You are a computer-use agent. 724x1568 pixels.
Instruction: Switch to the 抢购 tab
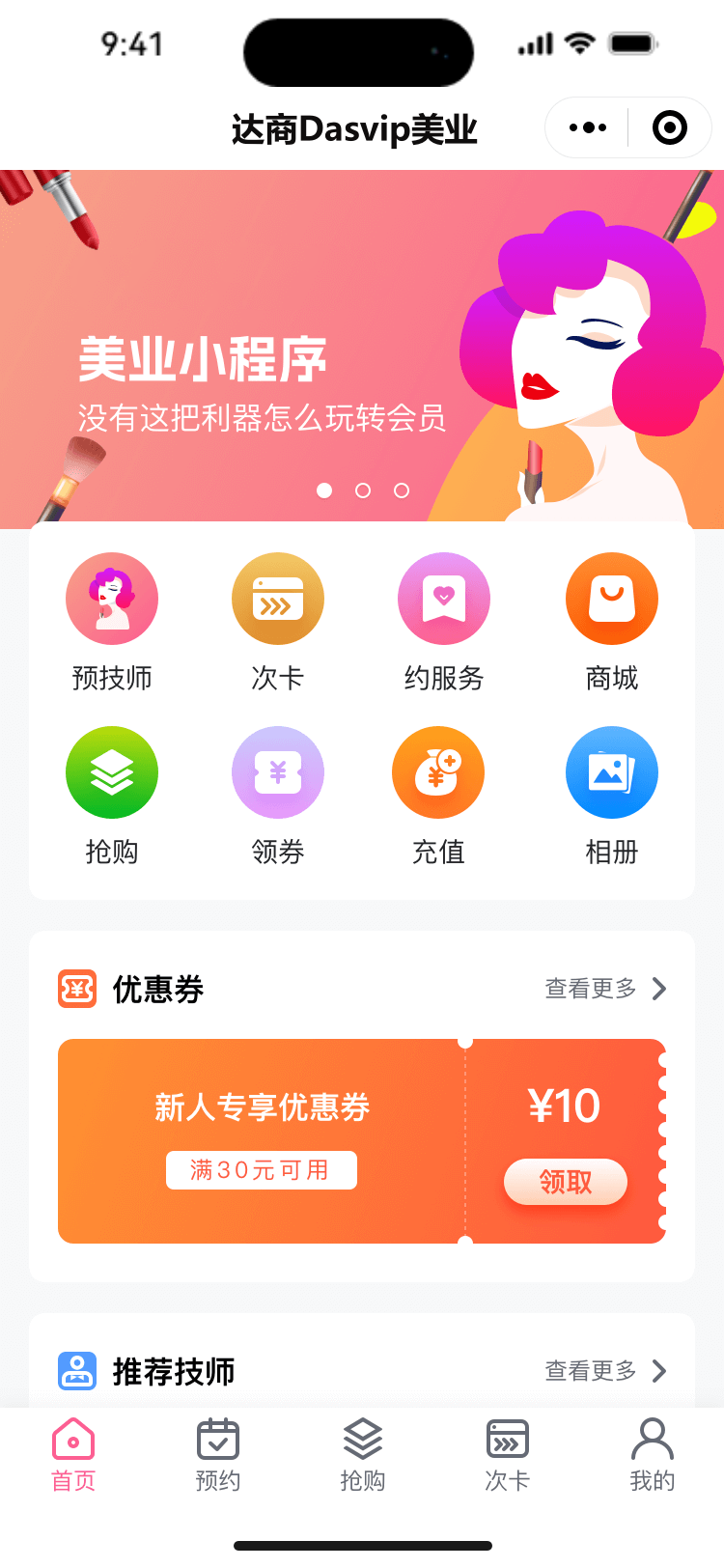pyautogui.click(x=363, y=1455)
